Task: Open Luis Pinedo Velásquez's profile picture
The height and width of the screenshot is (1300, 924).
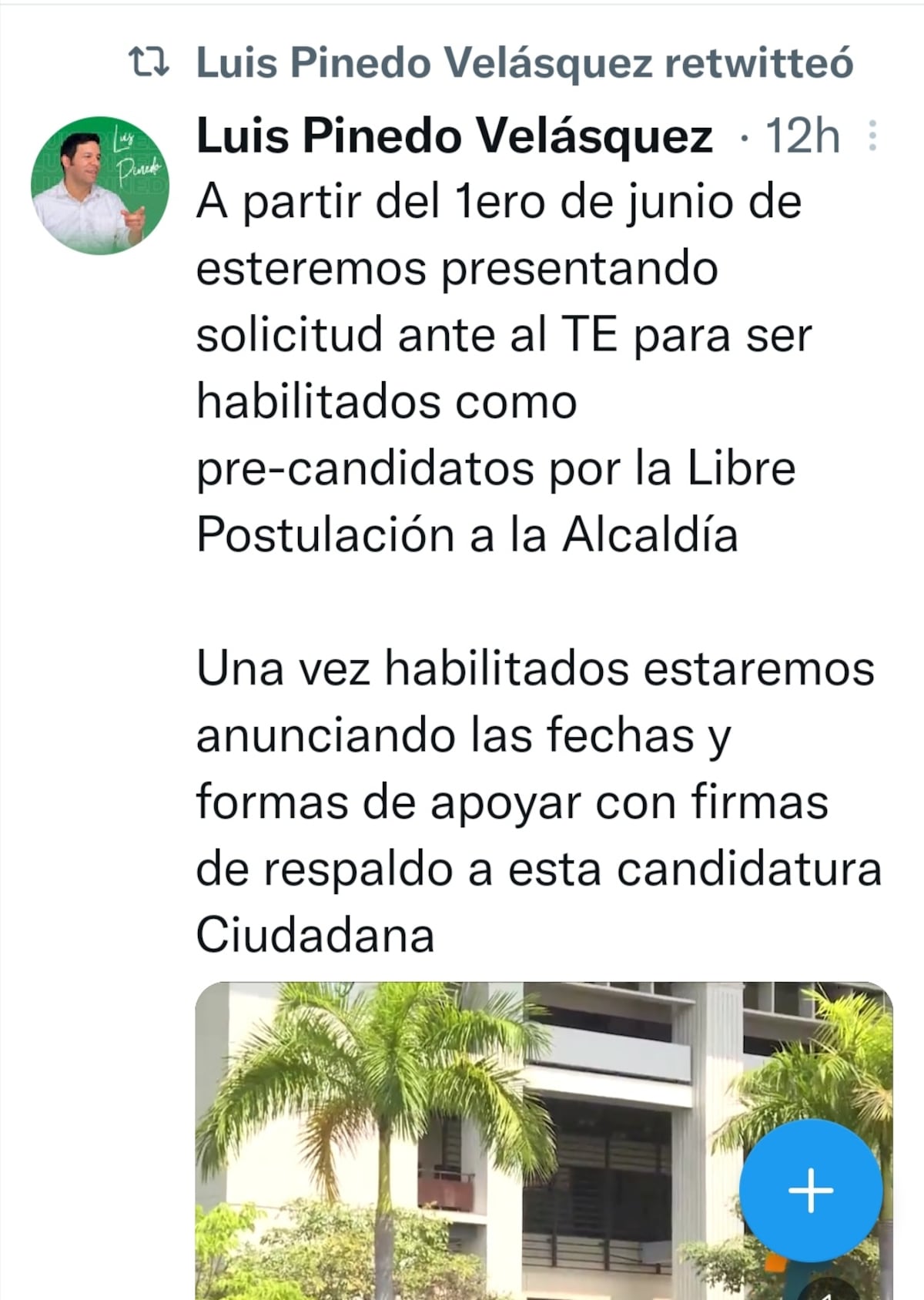Action: pyautogui.click(x=99, y=186)
